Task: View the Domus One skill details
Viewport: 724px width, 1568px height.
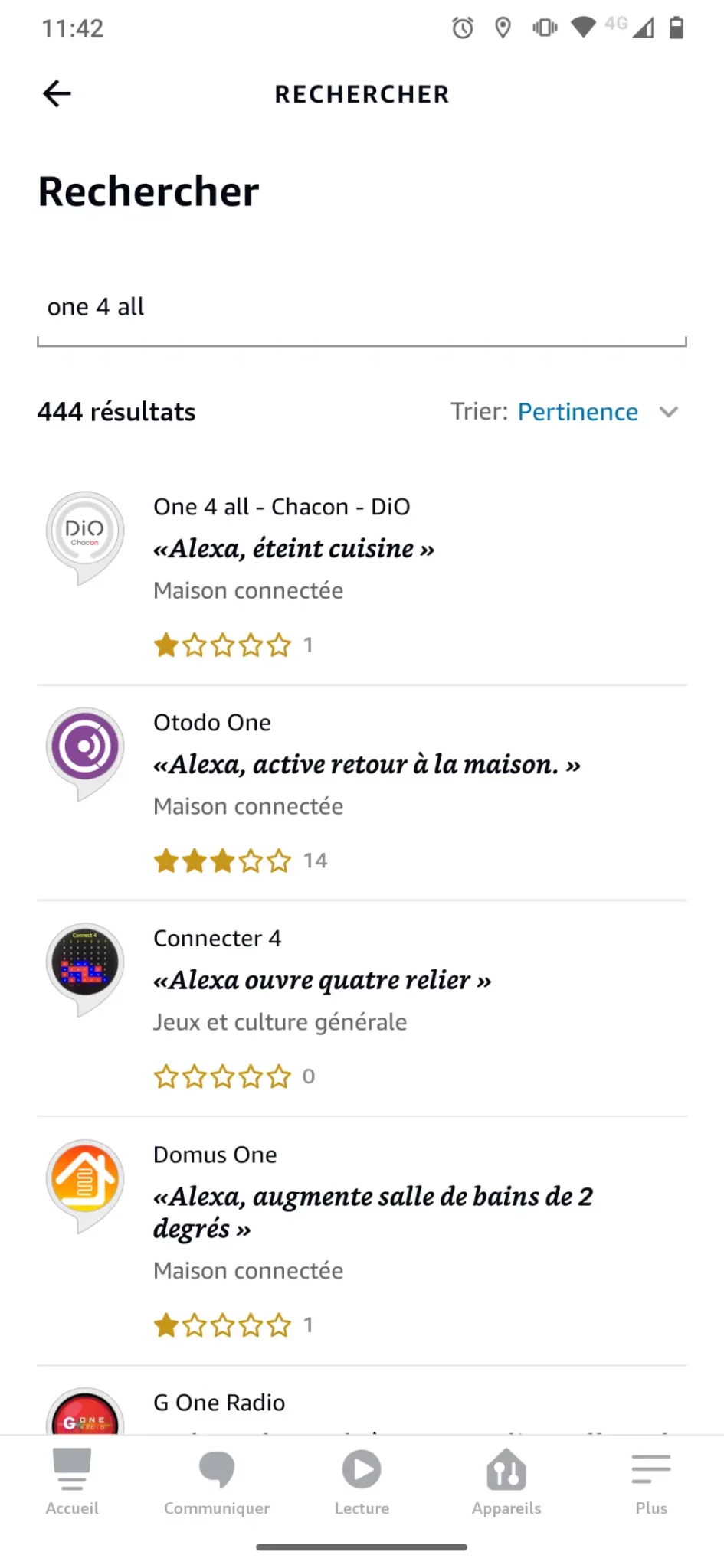Action: (x=362, y=1241)
